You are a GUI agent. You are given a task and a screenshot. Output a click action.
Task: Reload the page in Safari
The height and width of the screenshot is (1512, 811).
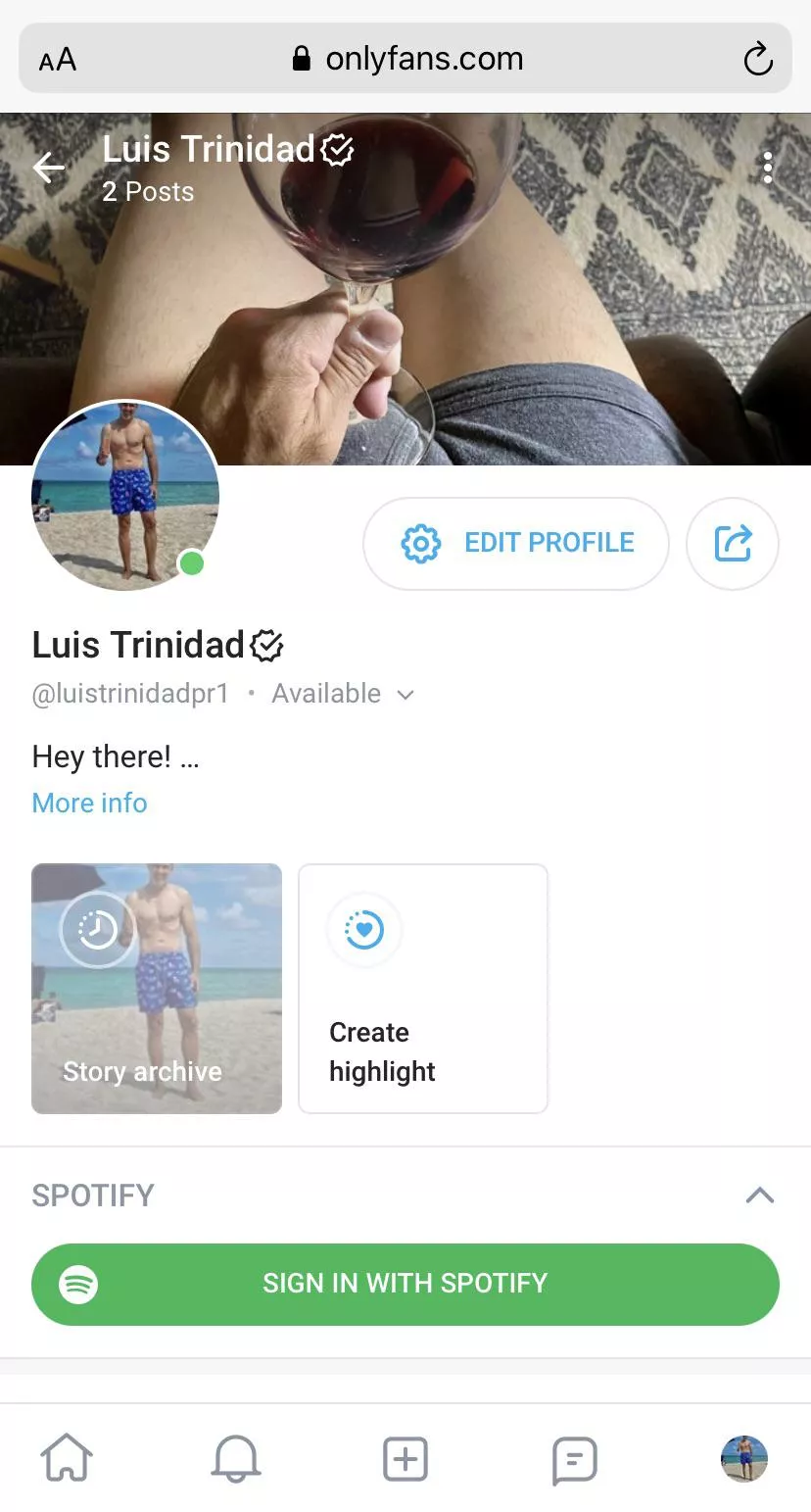coord(758,58)
